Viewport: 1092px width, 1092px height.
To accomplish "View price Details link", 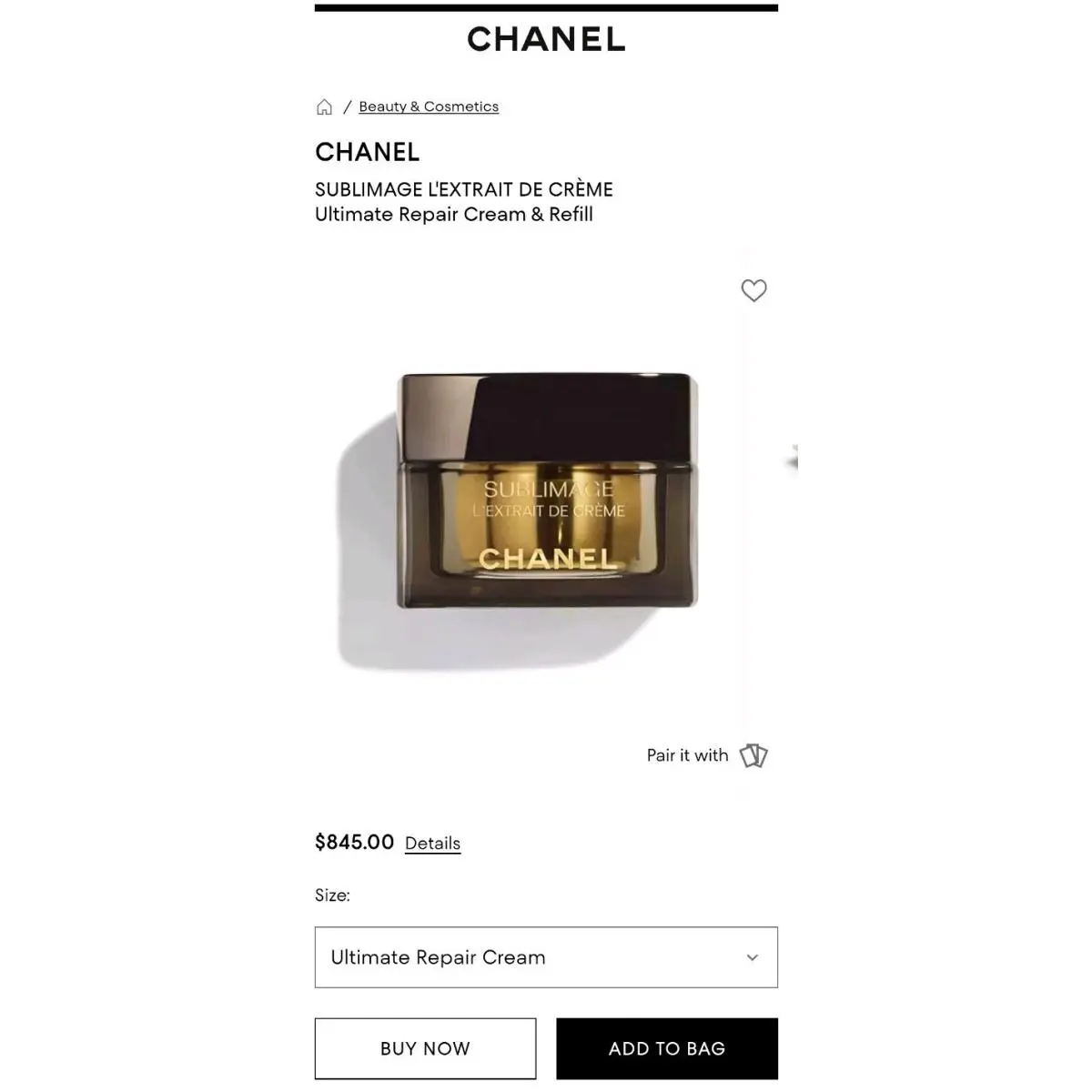I will pyautogui.click(x=432, y=844).
